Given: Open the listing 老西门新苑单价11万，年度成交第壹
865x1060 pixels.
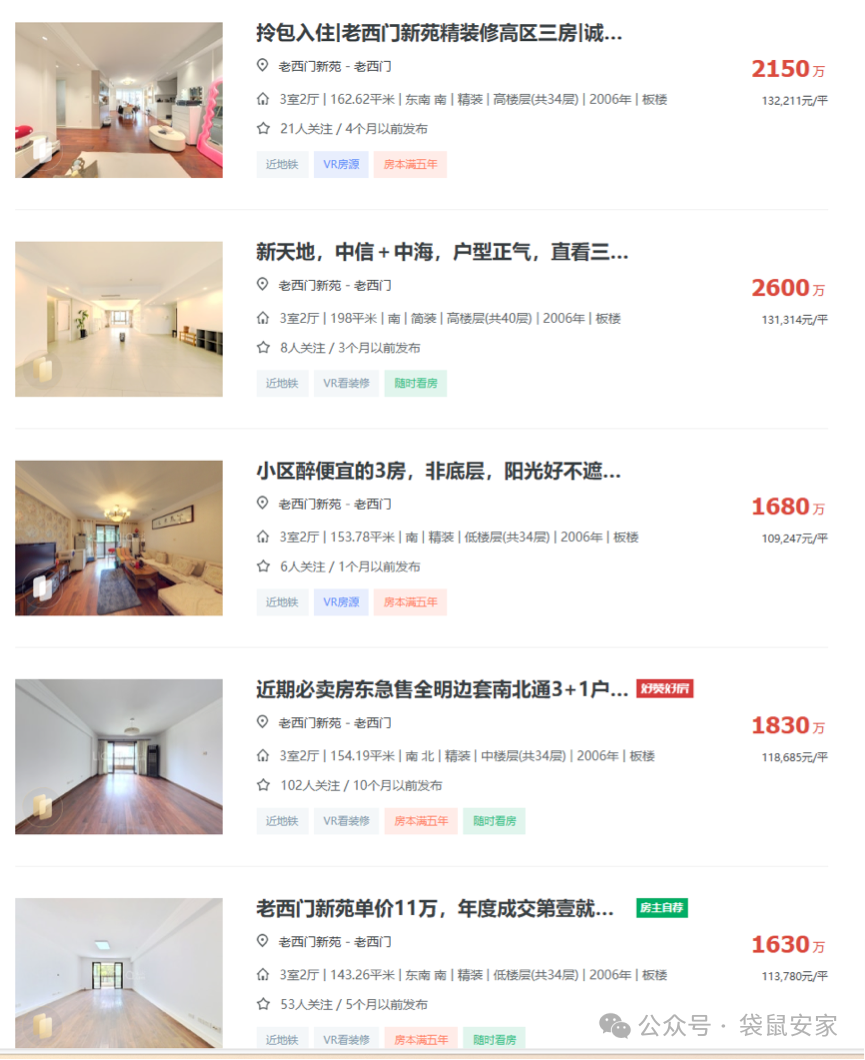Looking at the screenshot, I should [x=435, y=909].
